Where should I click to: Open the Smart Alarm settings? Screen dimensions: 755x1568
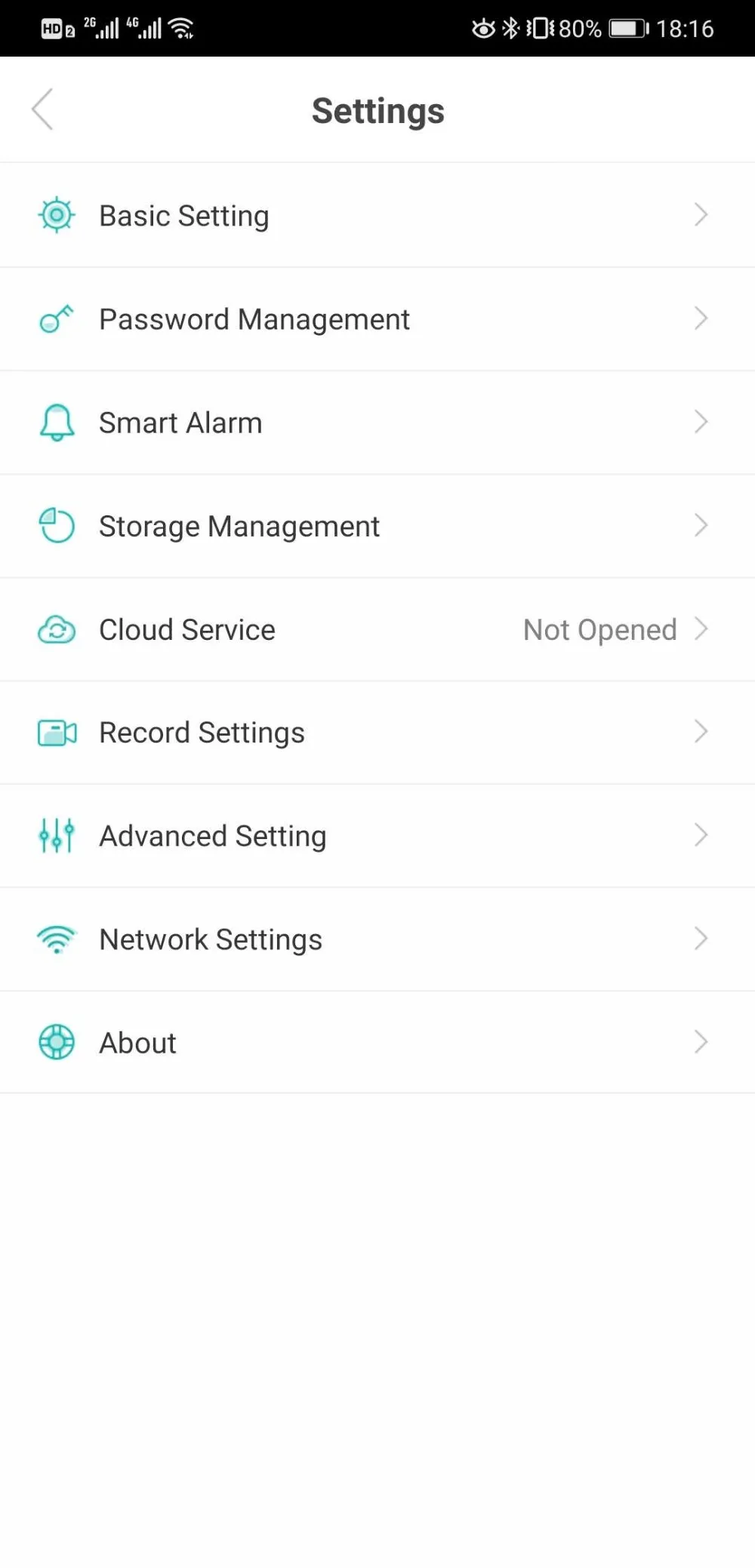tap(376, 422)
